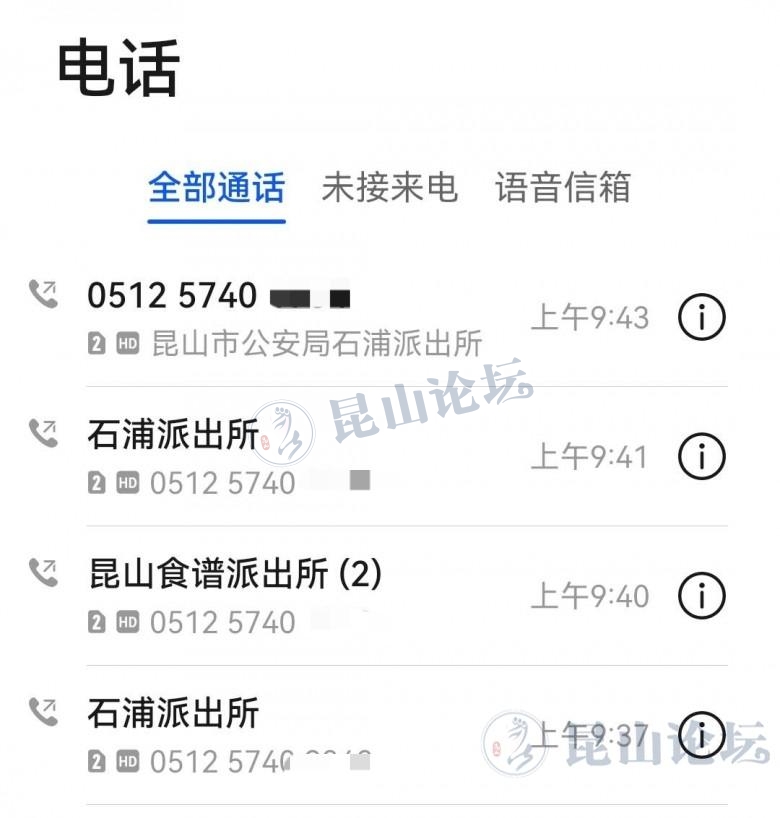Viewport: 780px width, 818px height.
Task: View details of the 上午9:43 call
Action: pos(701,318)
